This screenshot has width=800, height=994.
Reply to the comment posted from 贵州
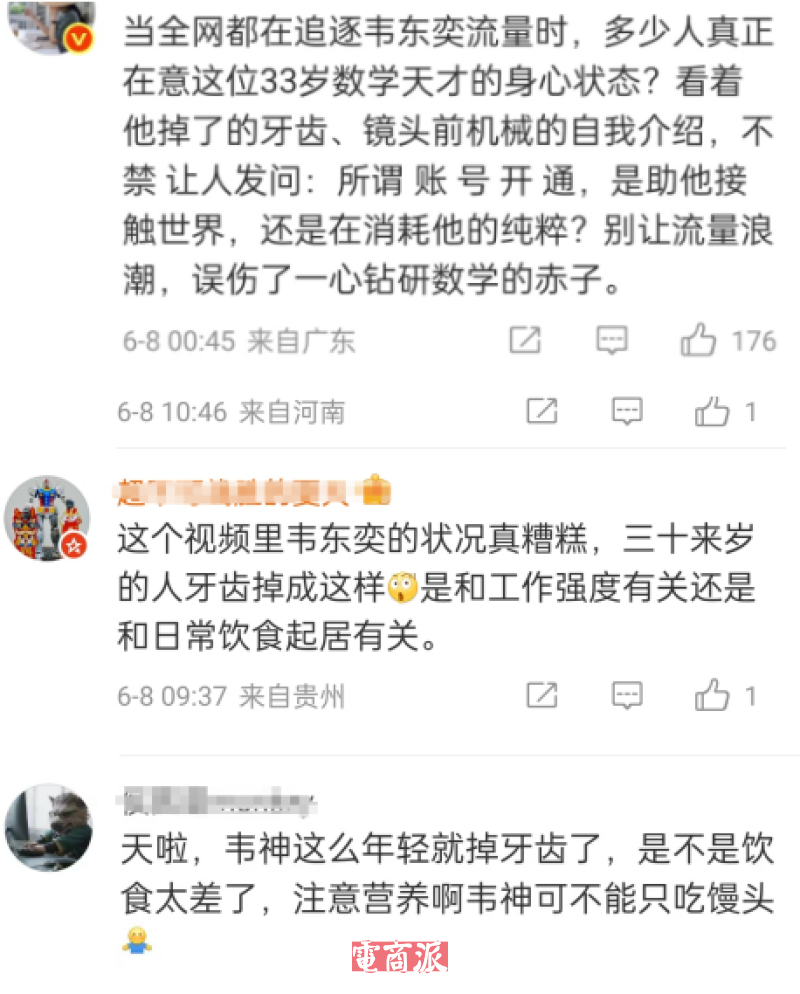627,695
